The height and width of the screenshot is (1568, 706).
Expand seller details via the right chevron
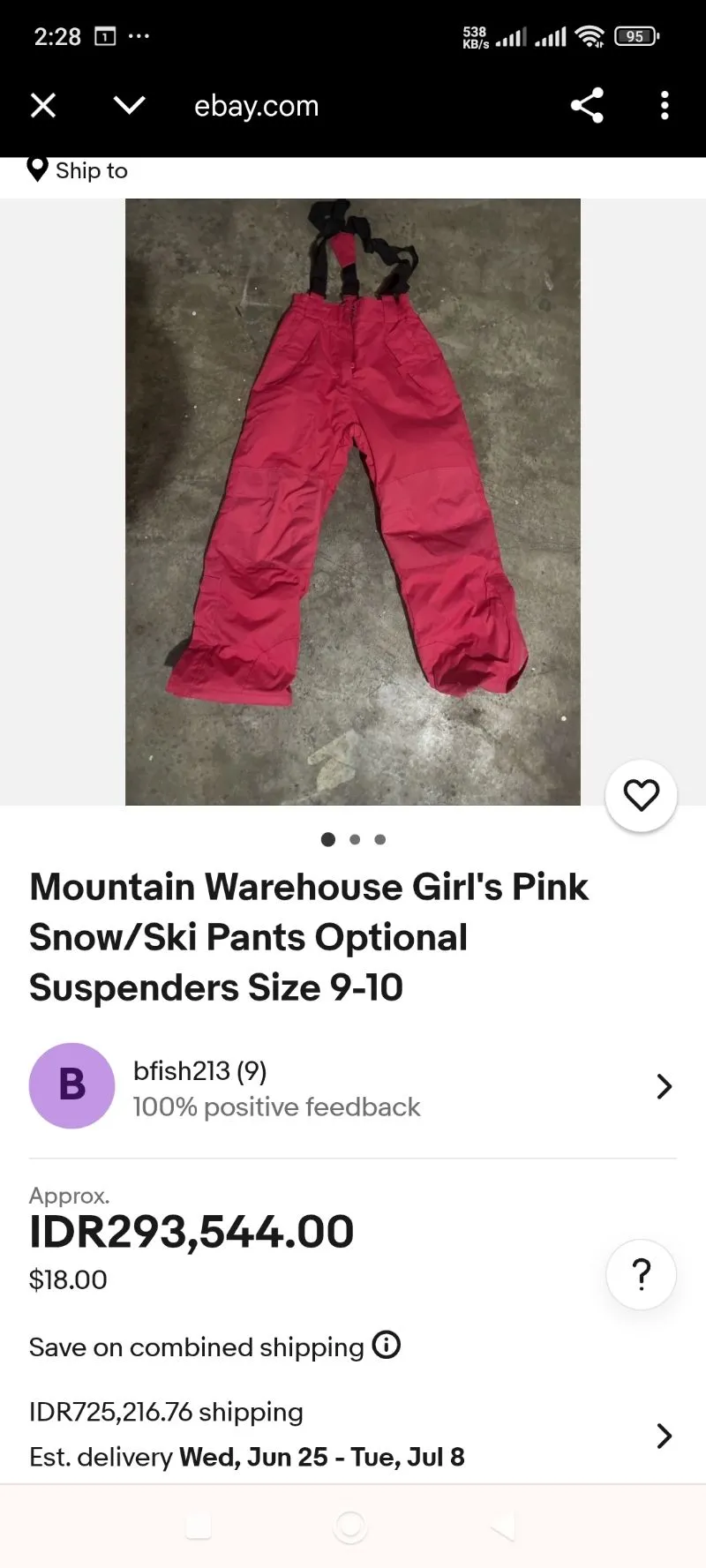tap(664, 1086)
